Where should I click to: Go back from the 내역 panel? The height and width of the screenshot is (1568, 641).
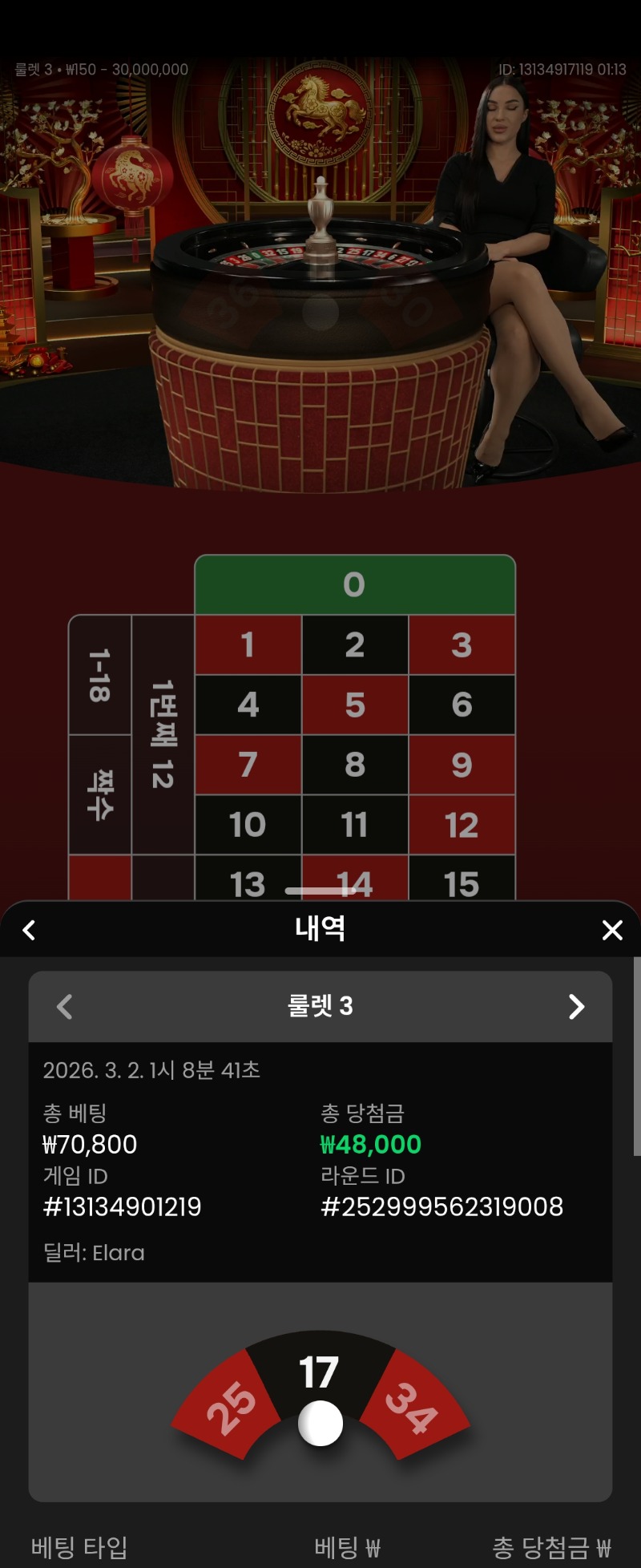pyautogui.click(x=30, y=930)
